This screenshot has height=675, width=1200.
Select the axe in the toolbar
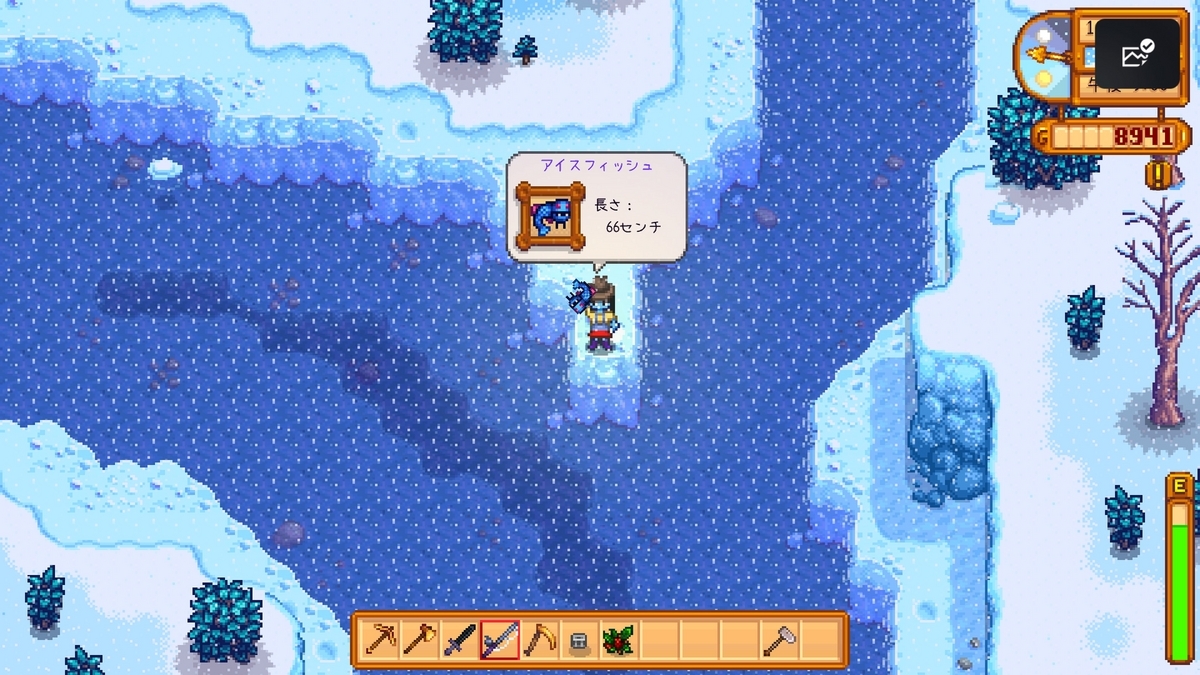tap(420, 640)
